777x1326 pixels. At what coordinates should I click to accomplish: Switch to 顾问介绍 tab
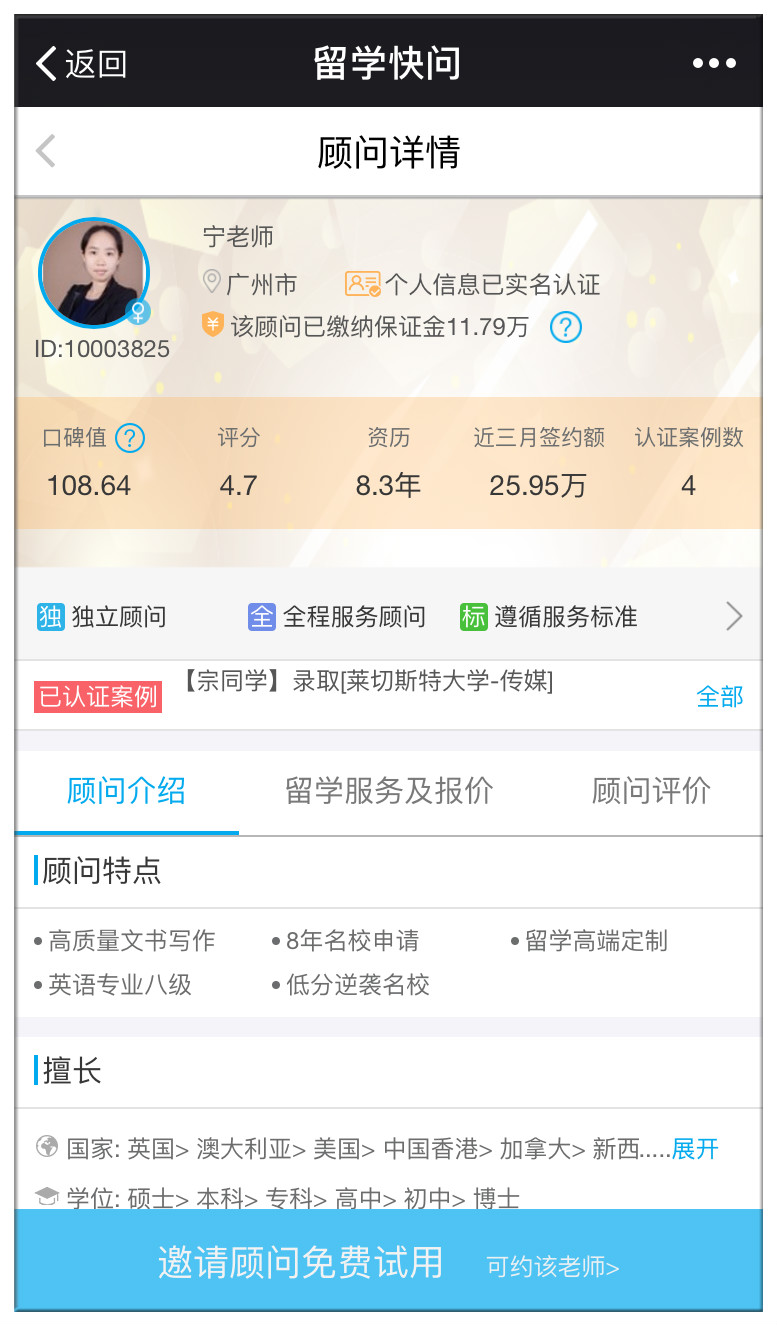[126, 791]
